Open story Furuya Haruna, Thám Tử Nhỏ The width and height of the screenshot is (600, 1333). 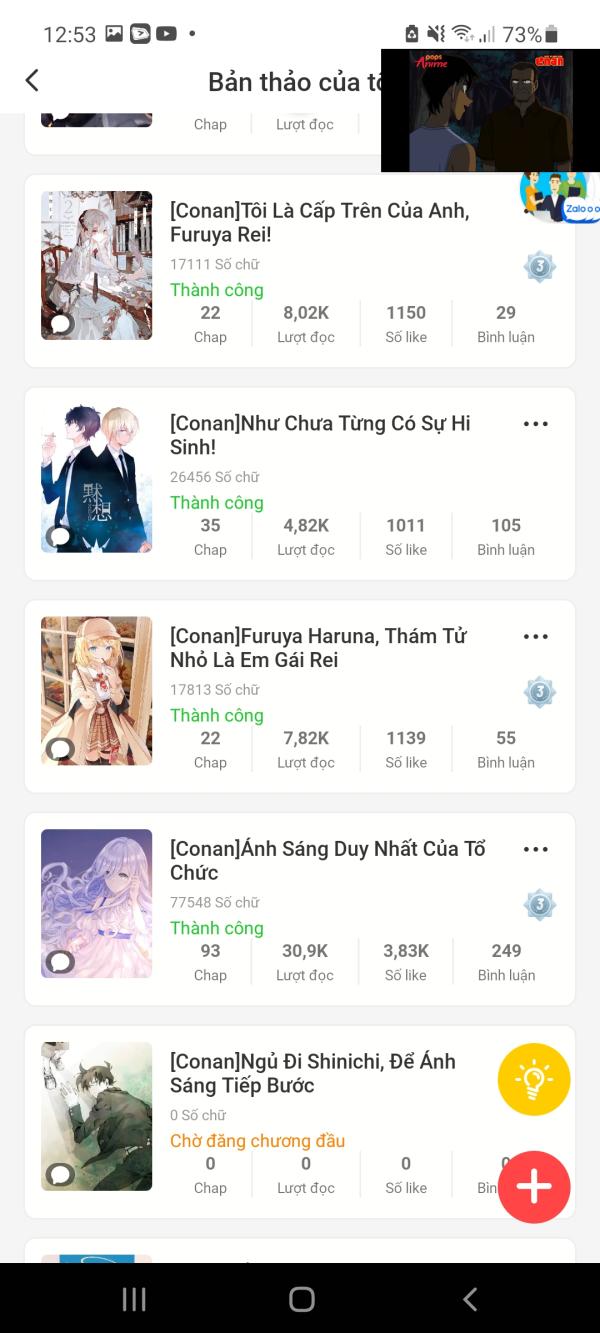[x=318, y=648]
